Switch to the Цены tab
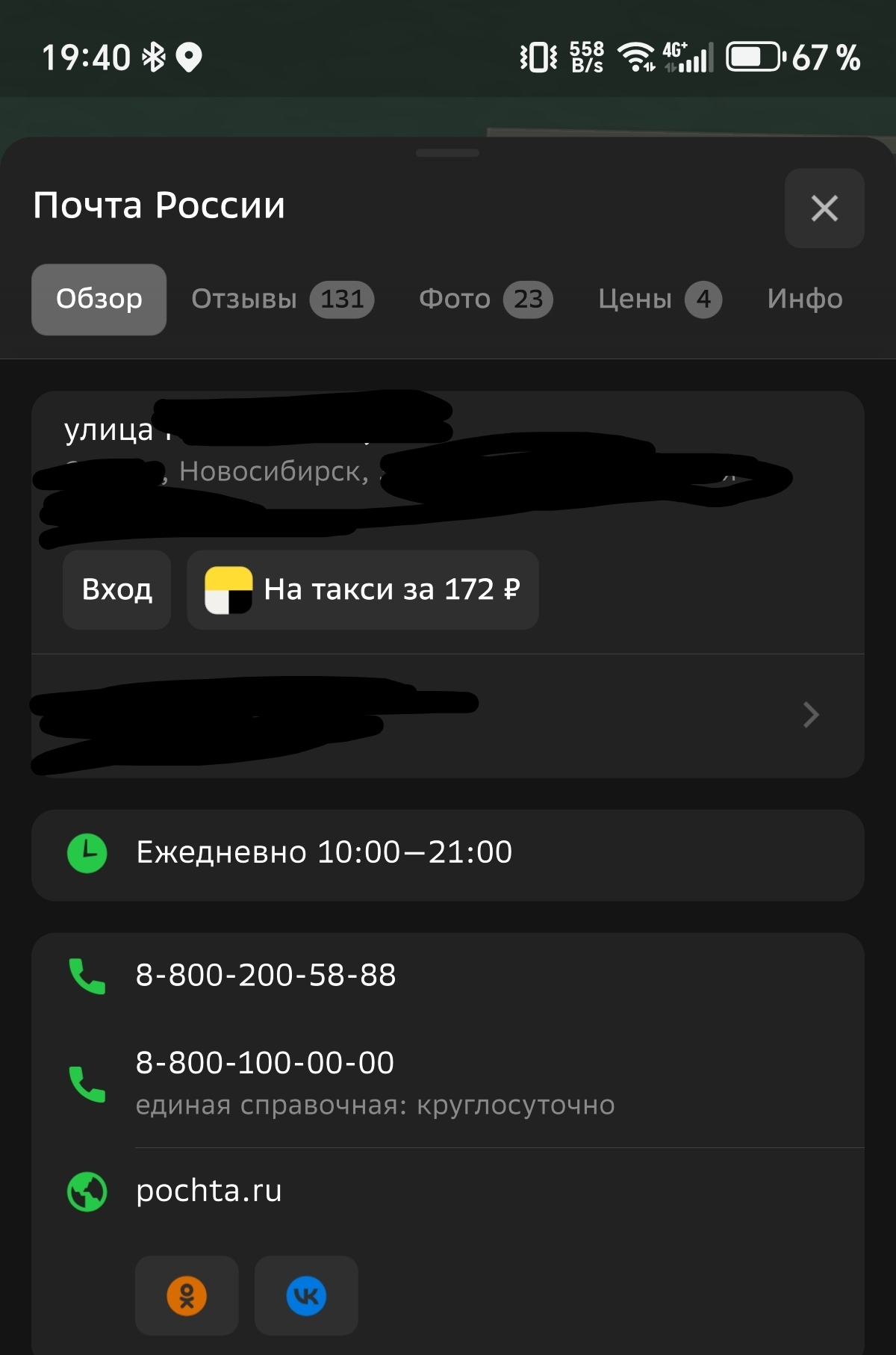Screen dimensions: 896x1355 click(x=659, y=300)
